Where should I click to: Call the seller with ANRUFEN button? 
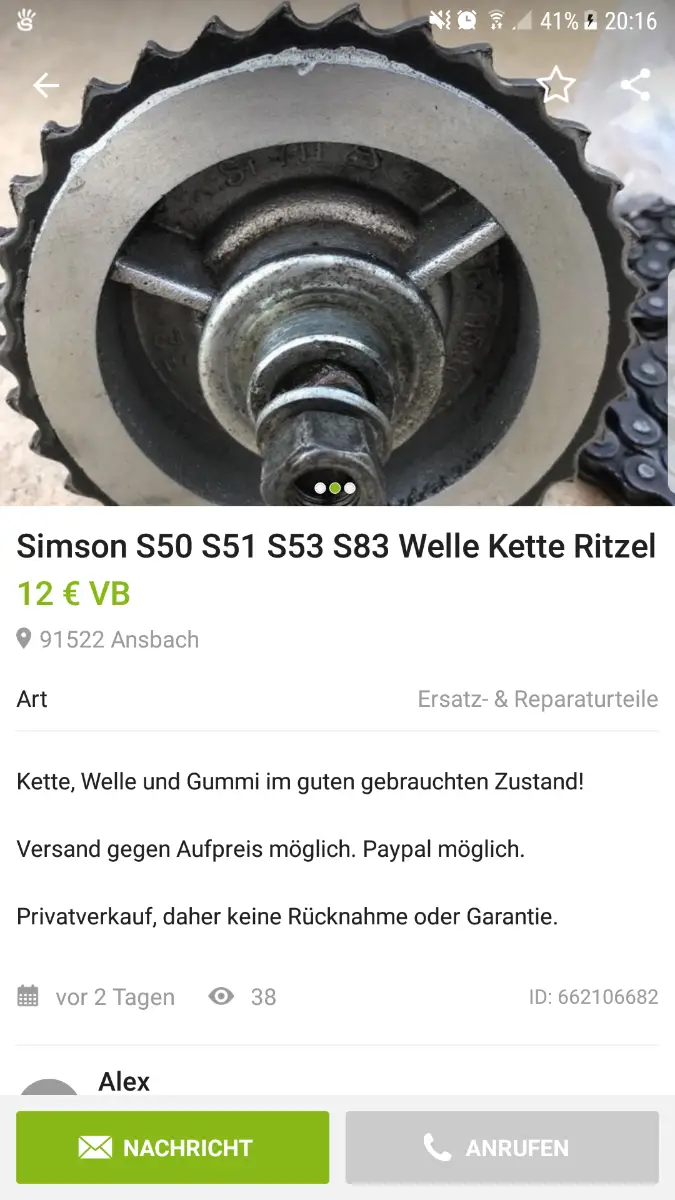(x=502, y=1147)
